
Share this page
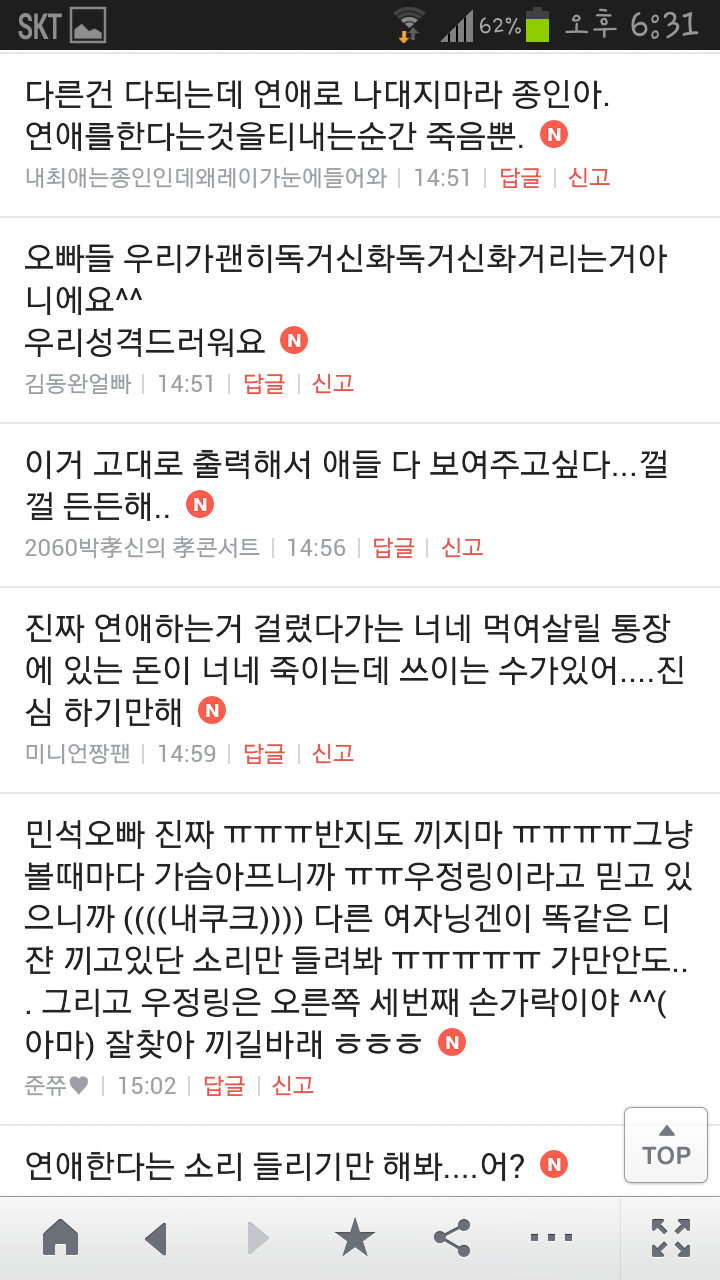(452, 1238)
